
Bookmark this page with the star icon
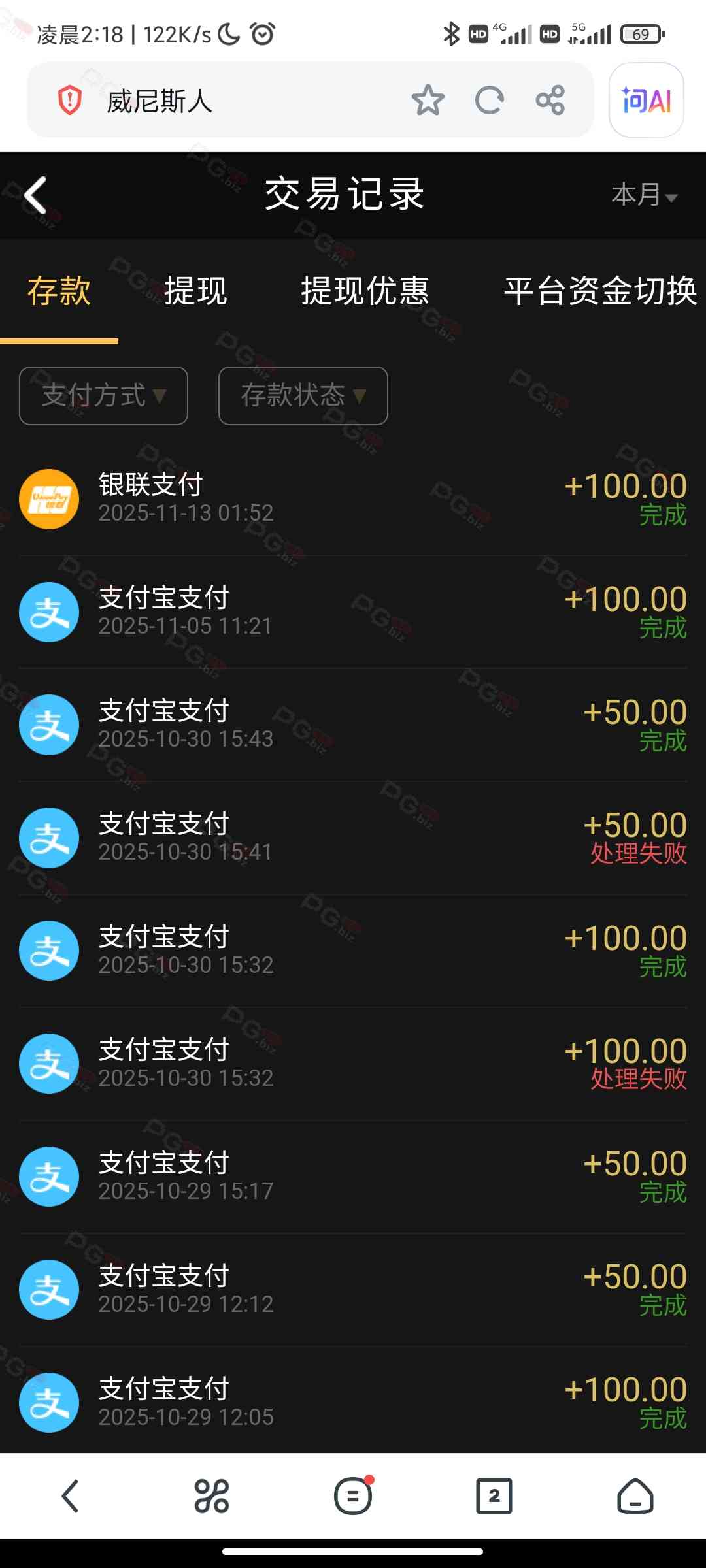pyautogui.click(x=428, y=101)
